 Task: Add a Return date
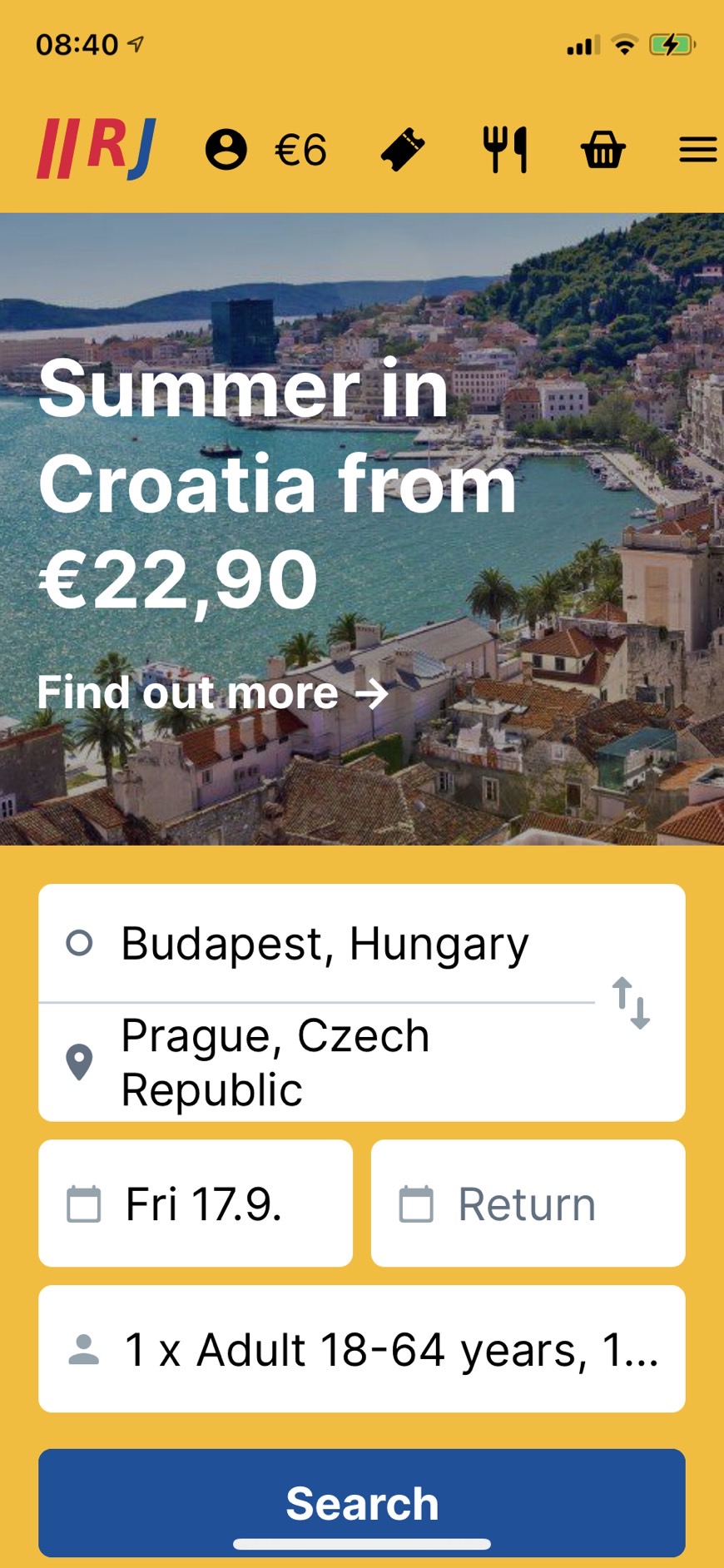click(528, 1203)
